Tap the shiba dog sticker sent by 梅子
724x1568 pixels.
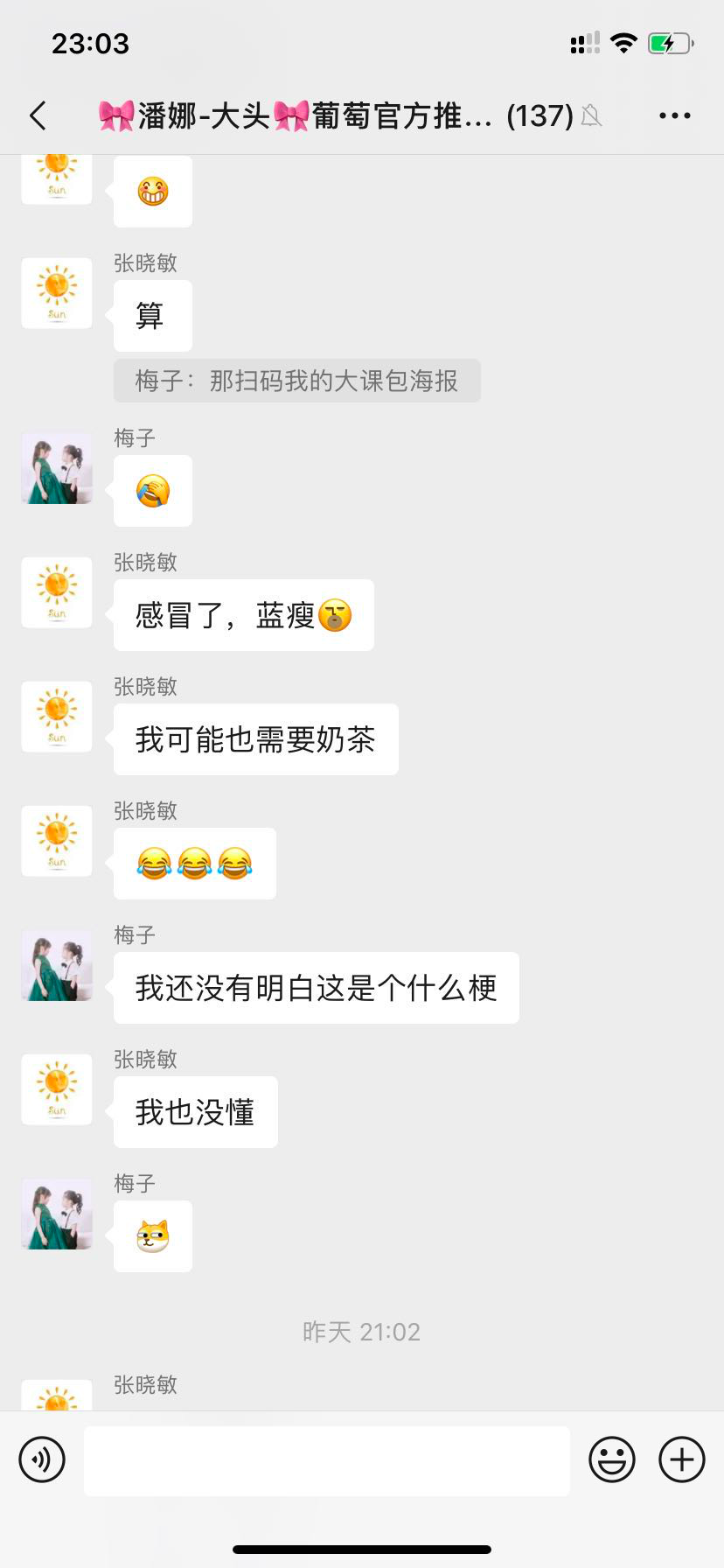[x=152, y=1235]
